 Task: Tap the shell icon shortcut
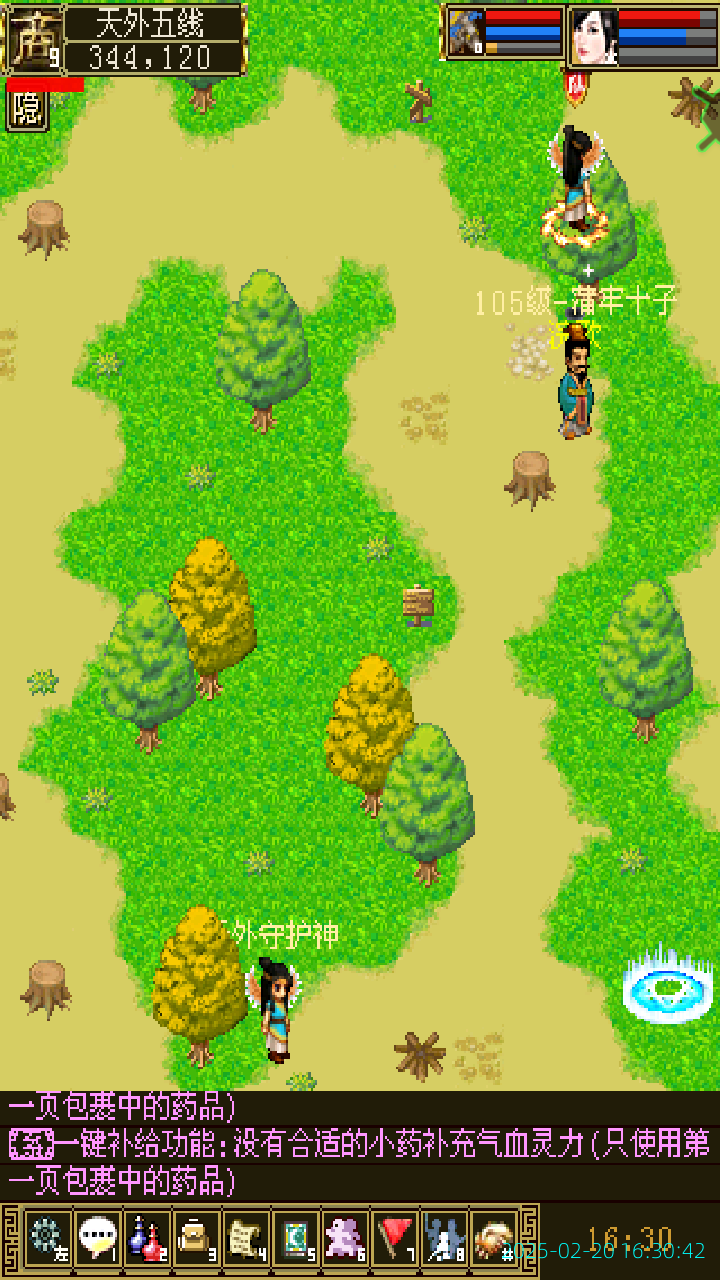(x=494, y=1238)
